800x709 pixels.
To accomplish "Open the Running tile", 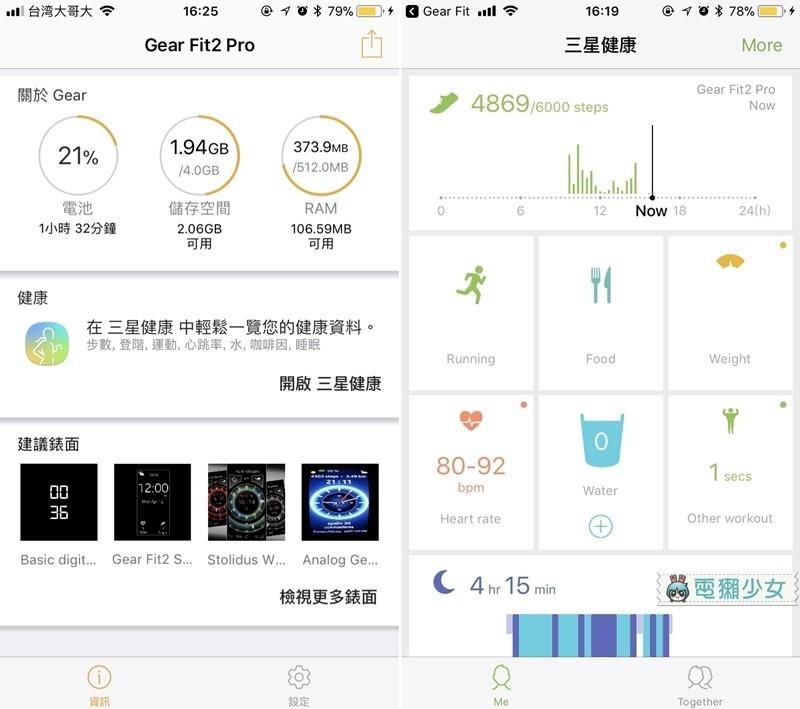I will click(x=471, y=312).
